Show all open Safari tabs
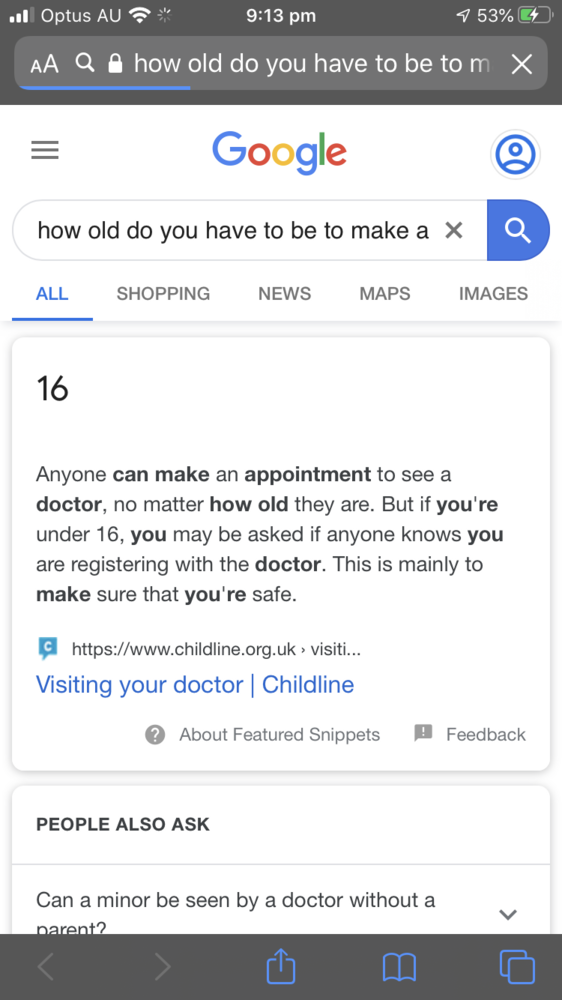This screenshot has height=1000, width=562. coord(517,967)
